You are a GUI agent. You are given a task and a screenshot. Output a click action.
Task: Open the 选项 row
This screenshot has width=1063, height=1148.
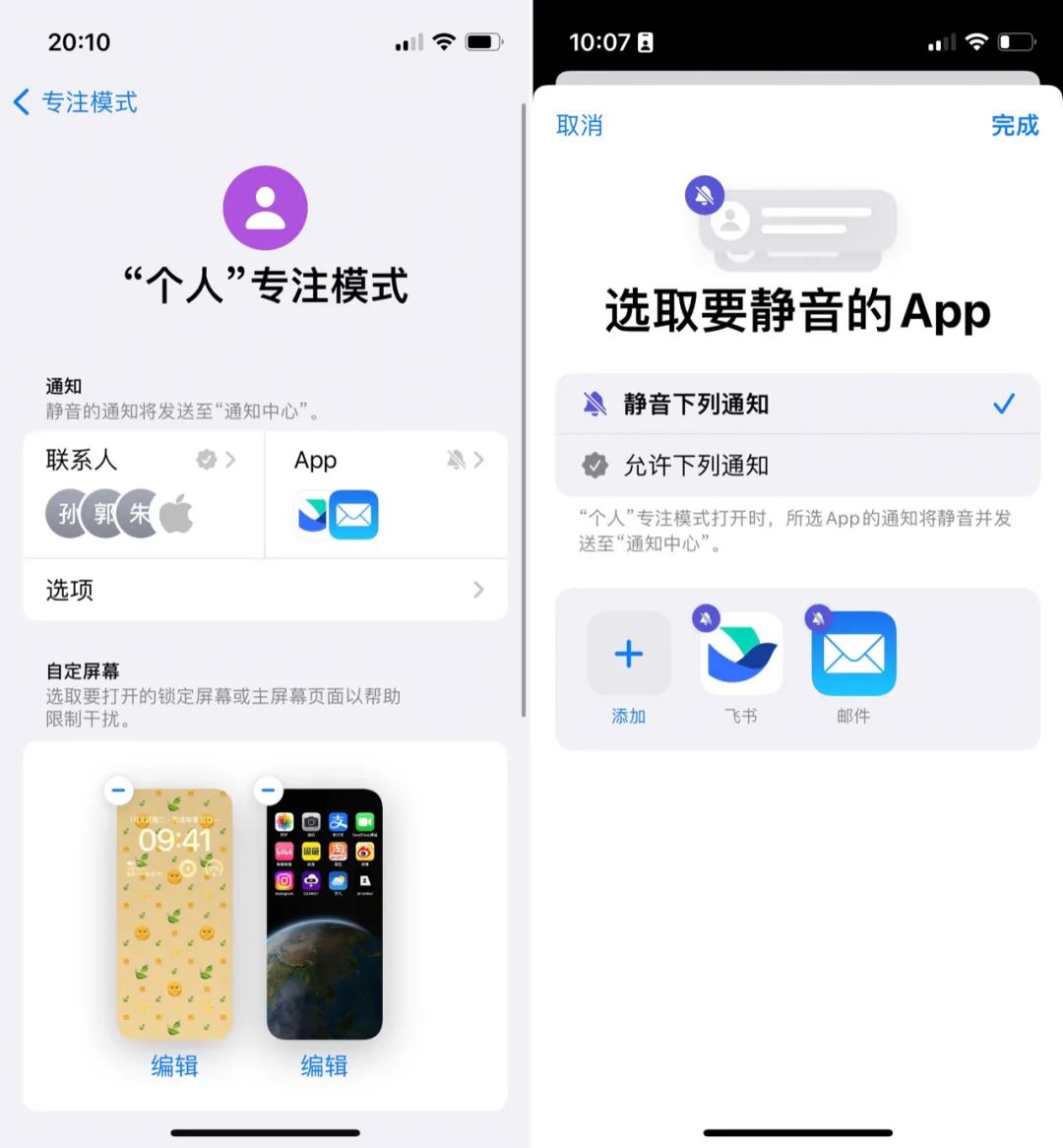coord(264,590)
